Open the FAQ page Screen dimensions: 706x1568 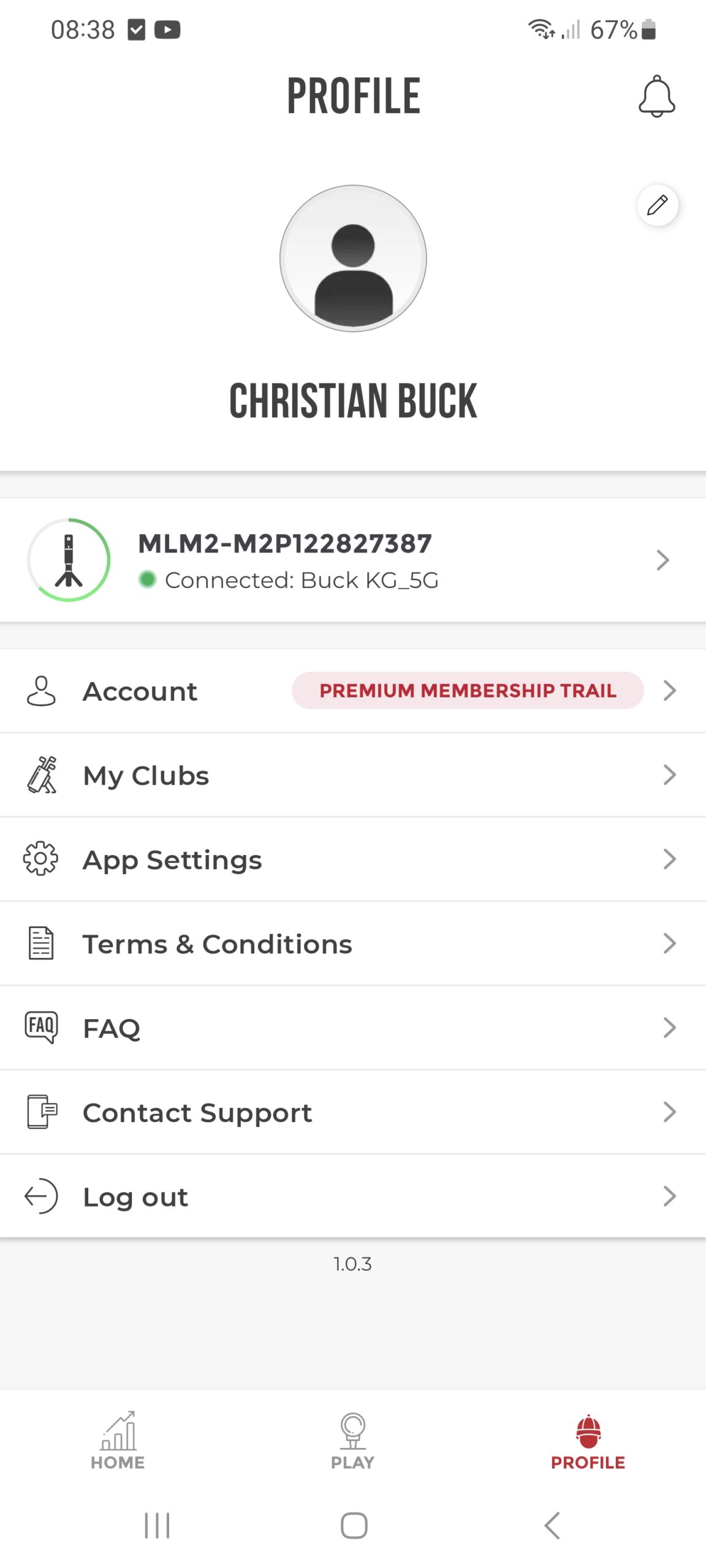pyautogui.click(x=353, y=1028)
